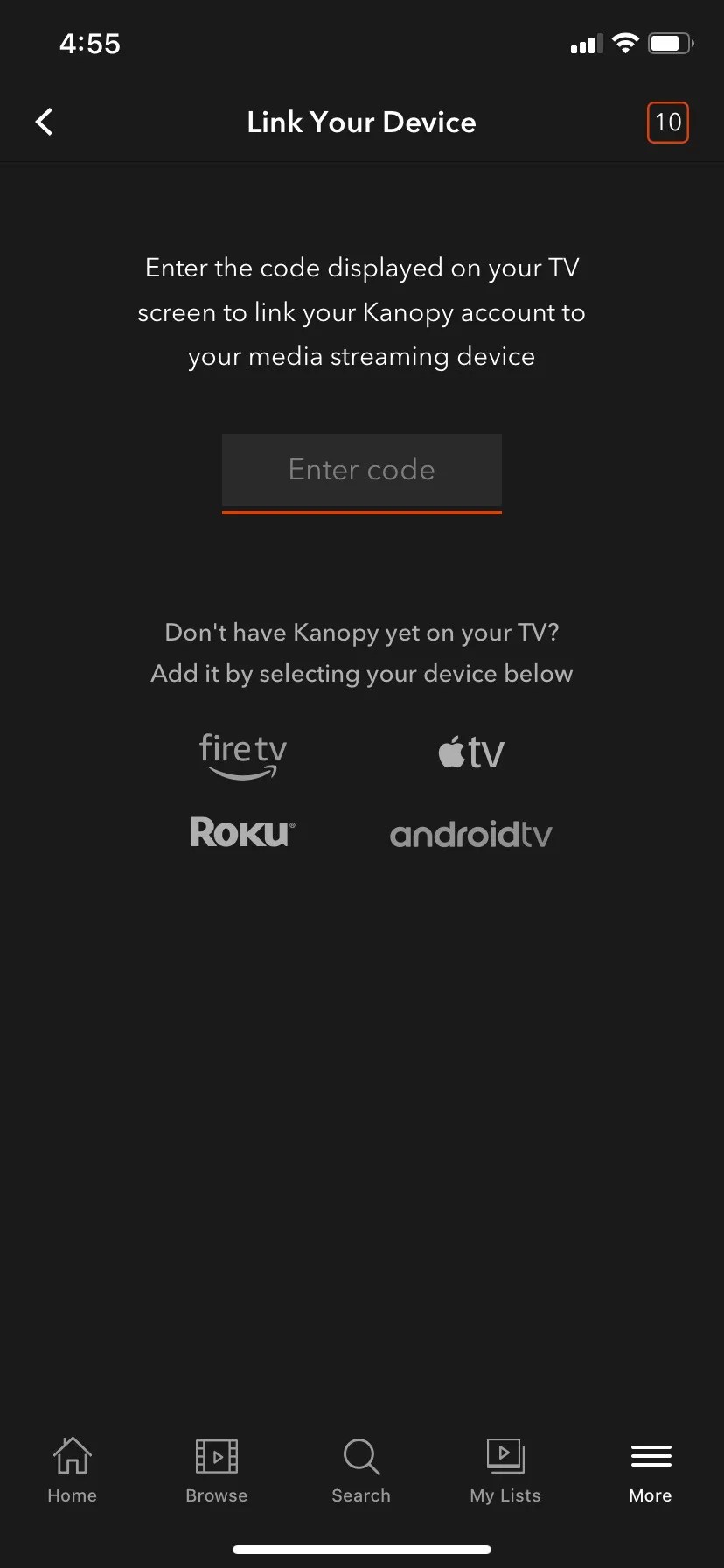Open My Lists from the bottom bar
This screenshot has height=1568, width=724.
click(x=505, y=1470)
